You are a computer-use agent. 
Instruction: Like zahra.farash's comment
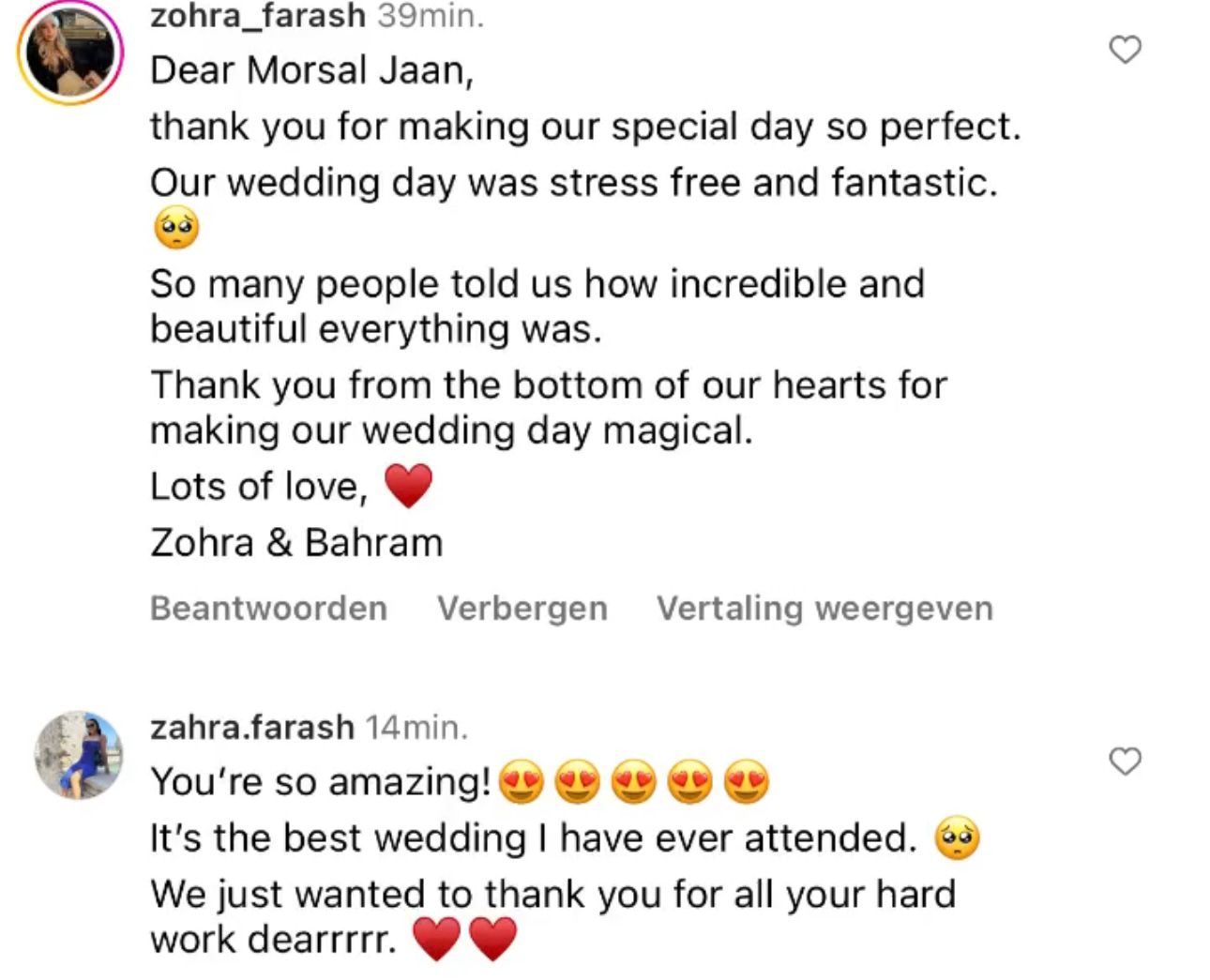tap(1125, 761)
